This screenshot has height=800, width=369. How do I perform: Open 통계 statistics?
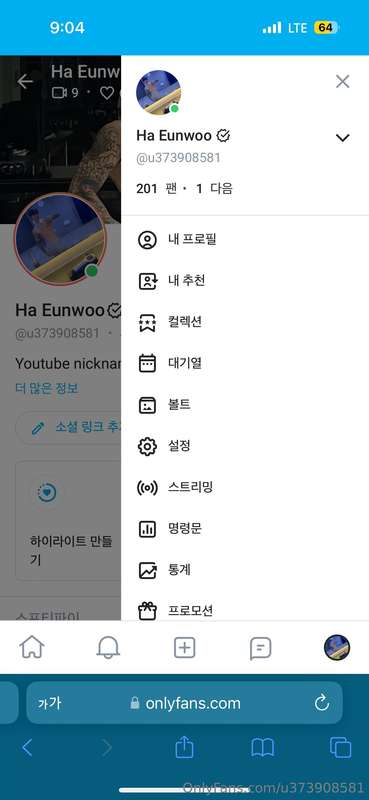(x=245, y=570)
